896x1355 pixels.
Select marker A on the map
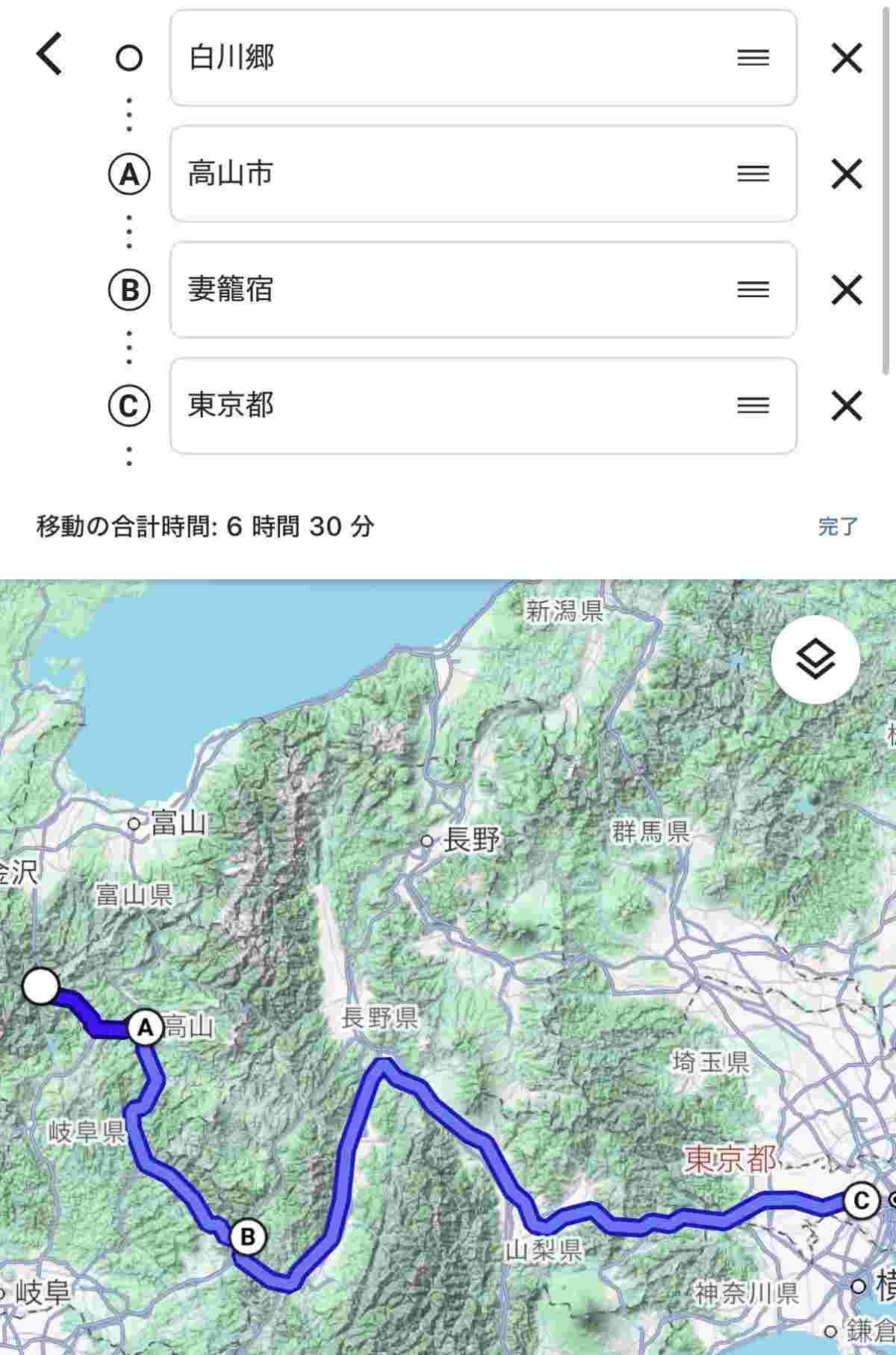(145, 1028)
